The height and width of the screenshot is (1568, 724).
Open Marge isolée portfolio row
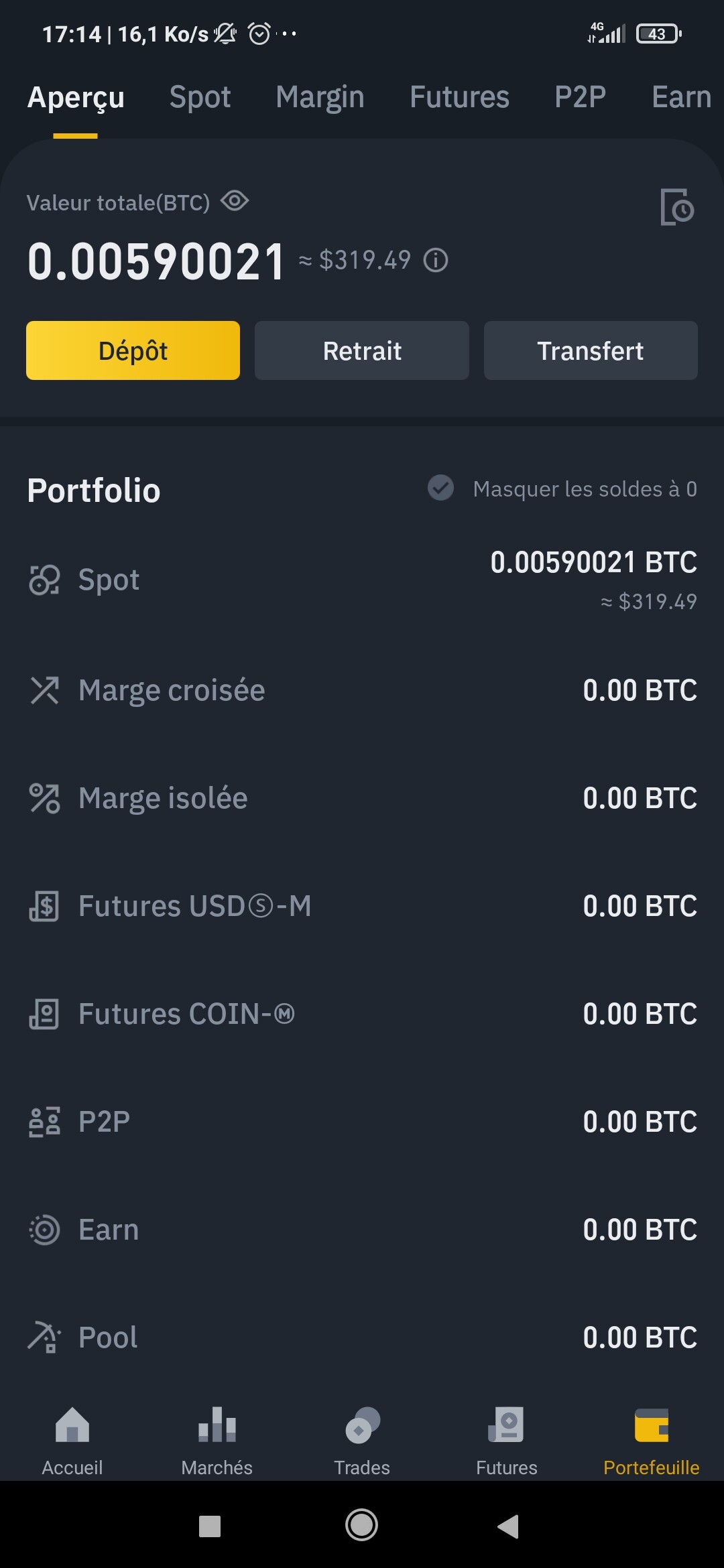tap(362, 798)
